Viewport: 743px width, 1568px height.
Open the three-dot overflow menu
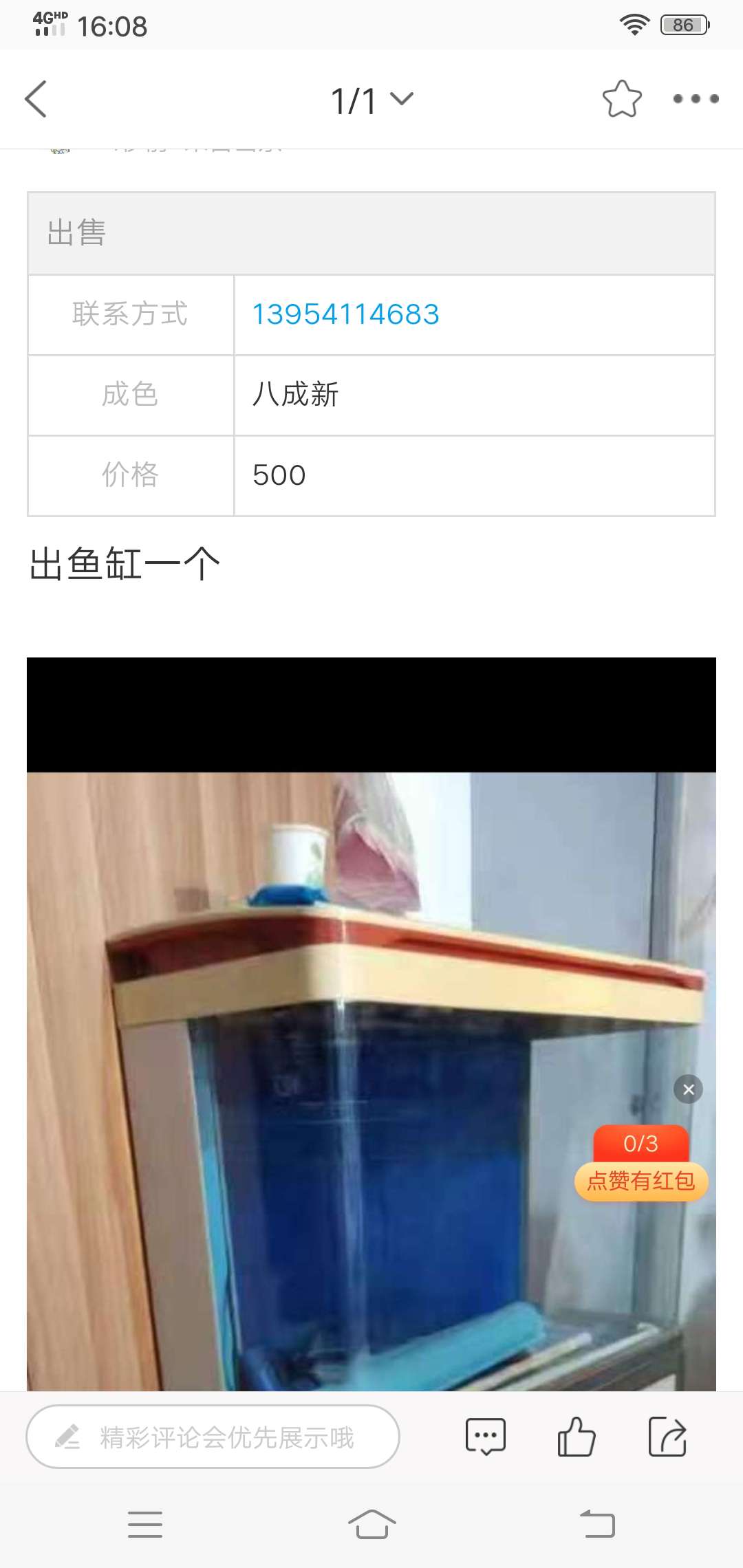click(696, 99)
